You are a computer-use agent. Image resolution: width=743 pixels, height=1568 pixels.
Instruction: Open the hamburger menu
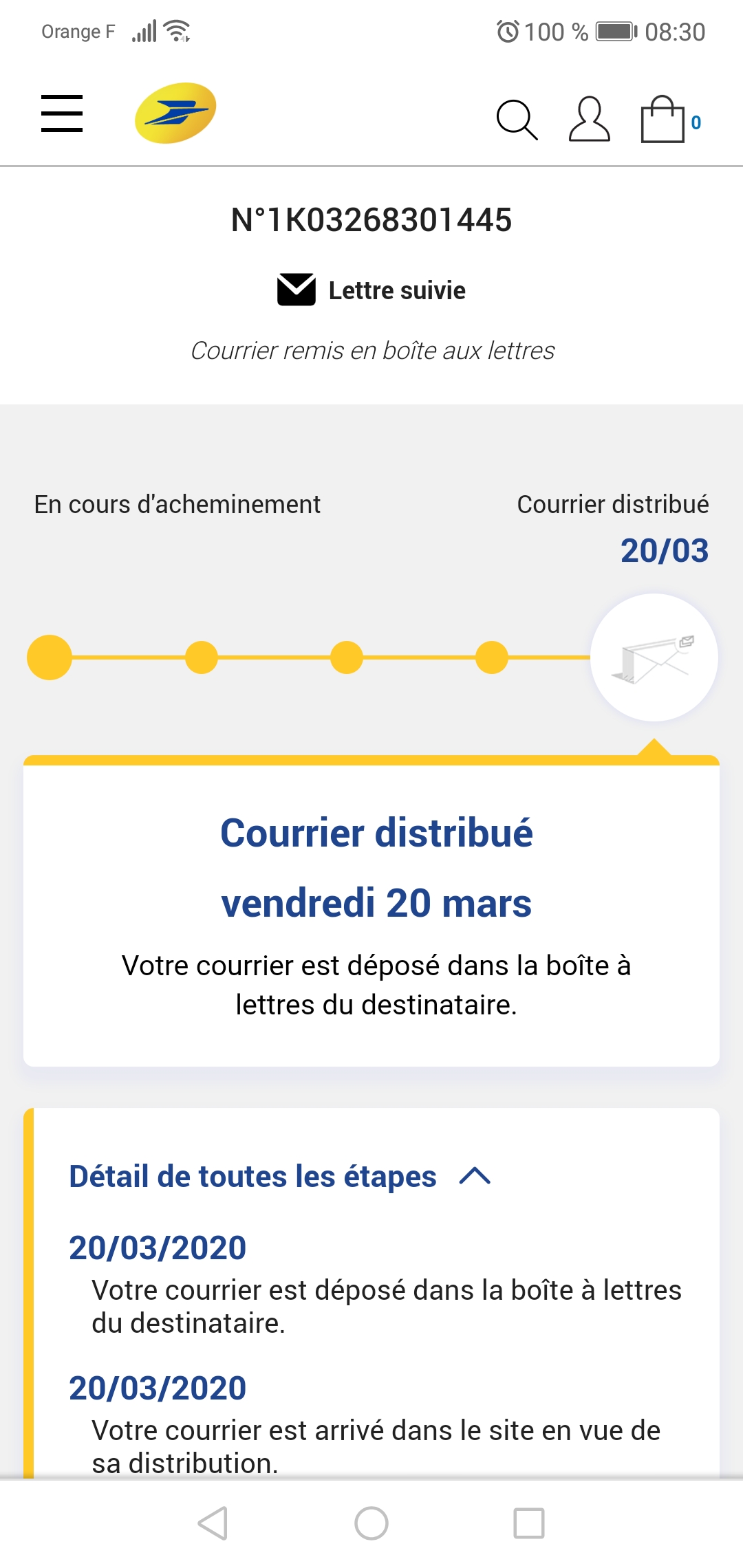coord(62,113)
